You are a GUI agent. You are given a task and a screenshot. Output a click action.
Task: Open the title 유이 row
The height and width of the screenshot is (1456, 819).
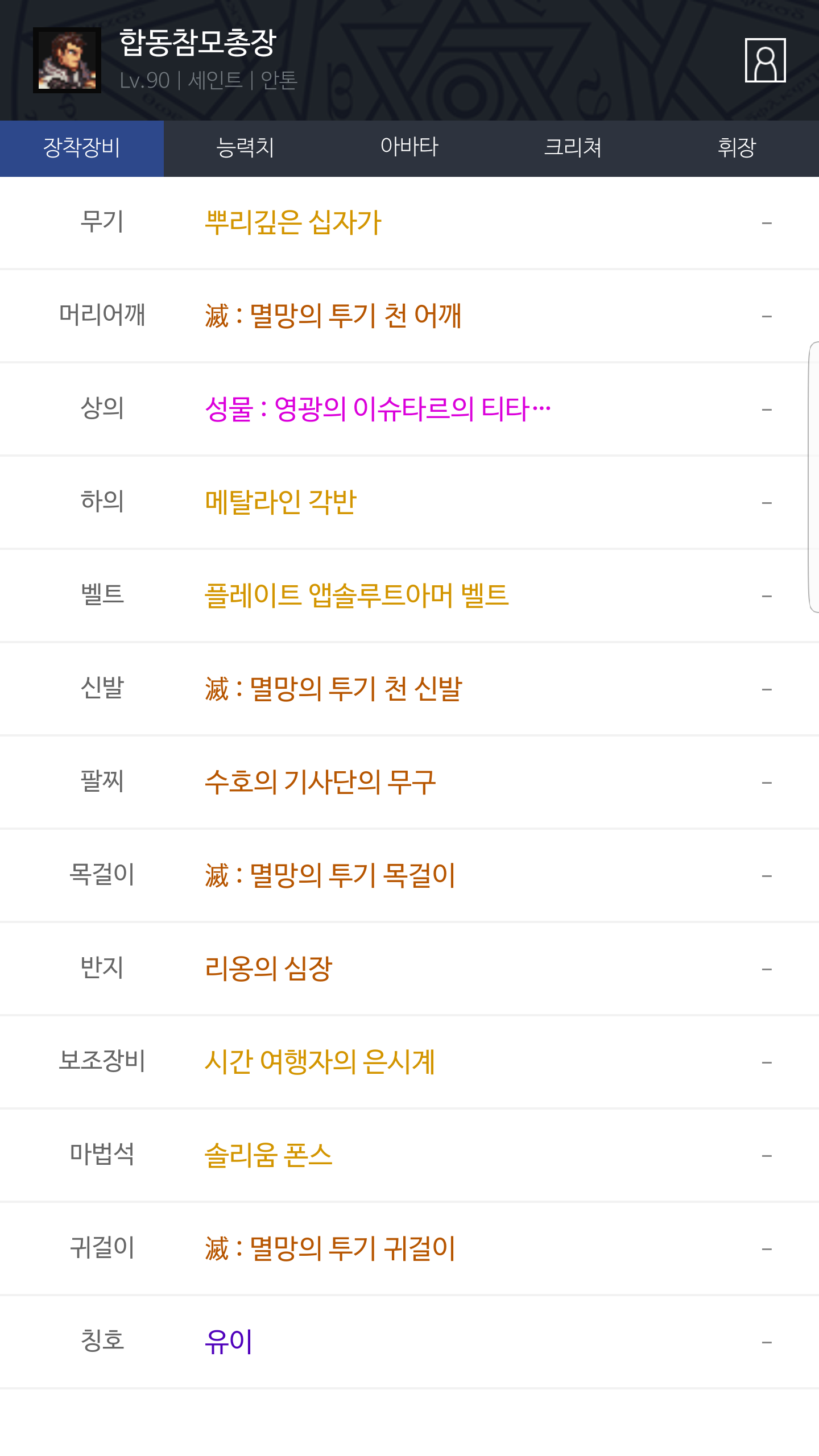[409, 1342]
